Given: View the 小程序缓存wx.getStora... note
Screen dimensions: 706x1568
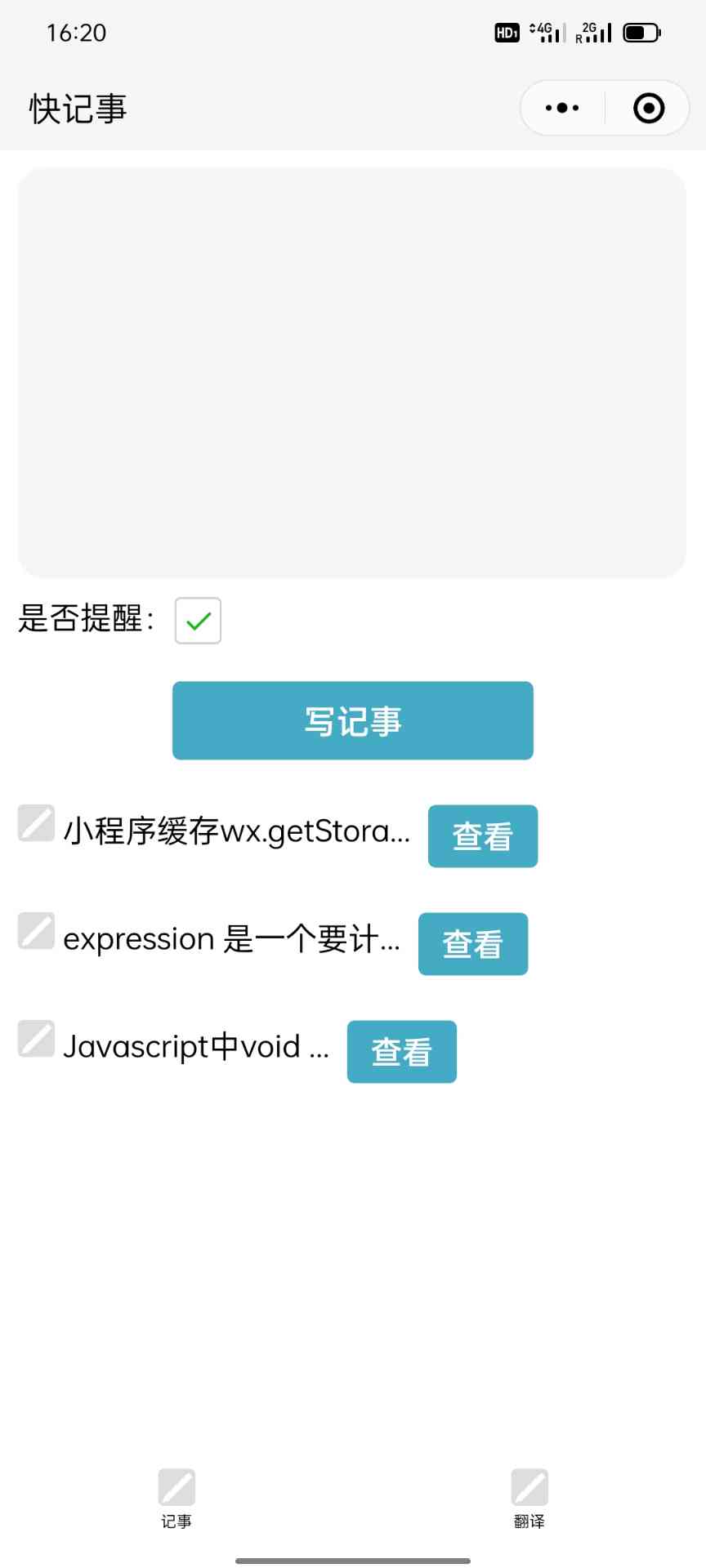Looking at the screenshot, I should point(482,835).
